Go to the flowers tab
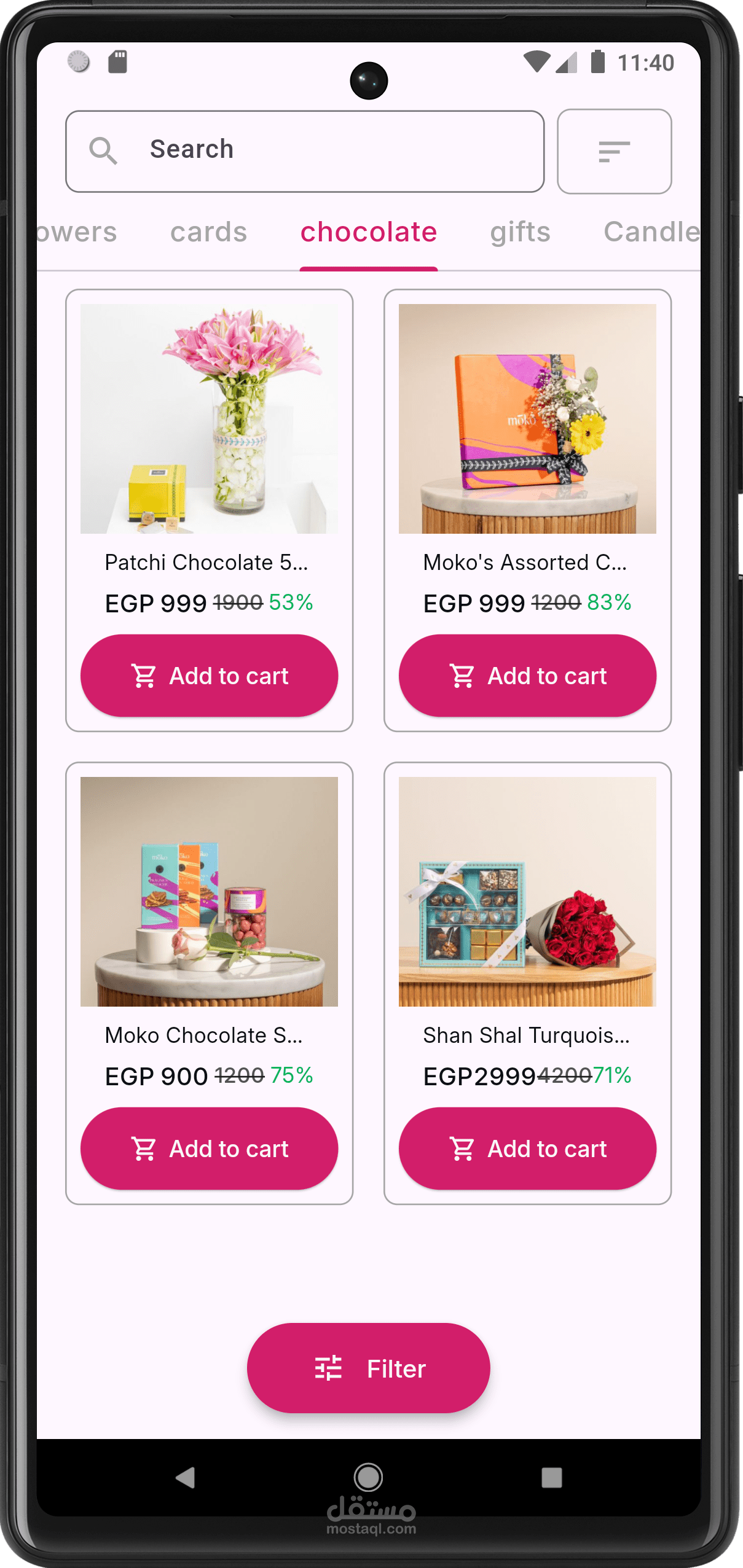Image resolution: width=743 pixels, height=1568 pixels. (77, 233)
